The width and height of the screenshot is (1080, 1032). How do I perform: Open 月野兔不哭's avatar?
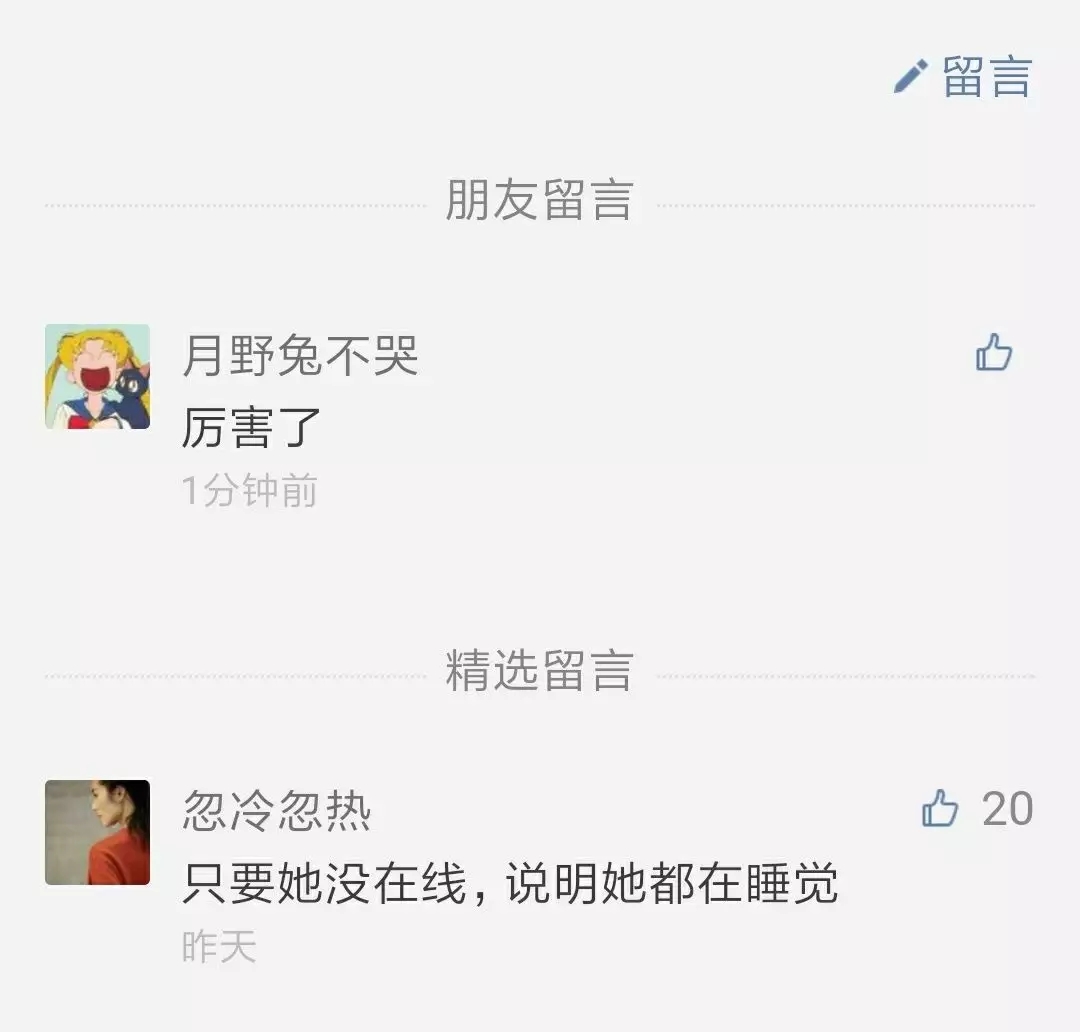97,376
